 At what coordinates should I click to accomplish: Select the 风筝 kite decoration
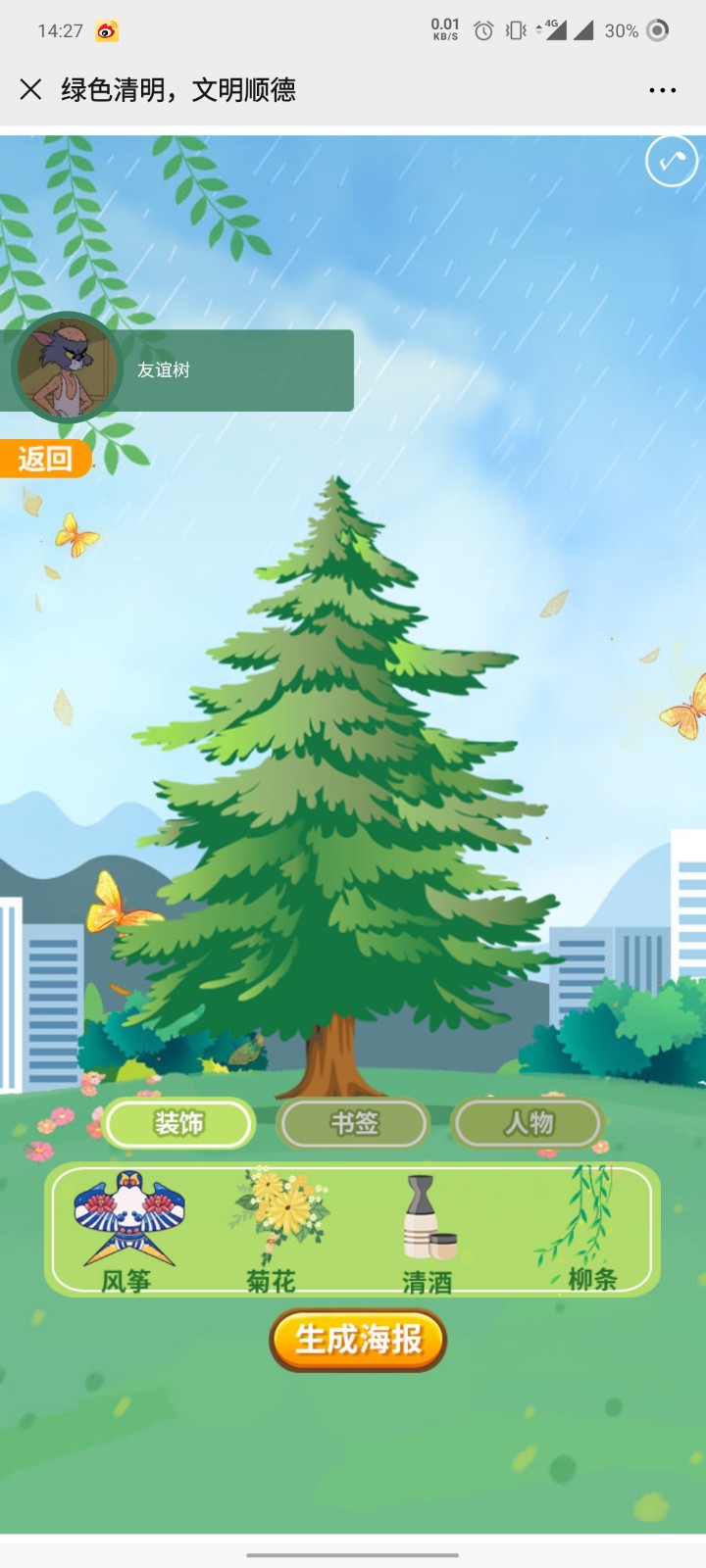click(x=128, y=1230)
